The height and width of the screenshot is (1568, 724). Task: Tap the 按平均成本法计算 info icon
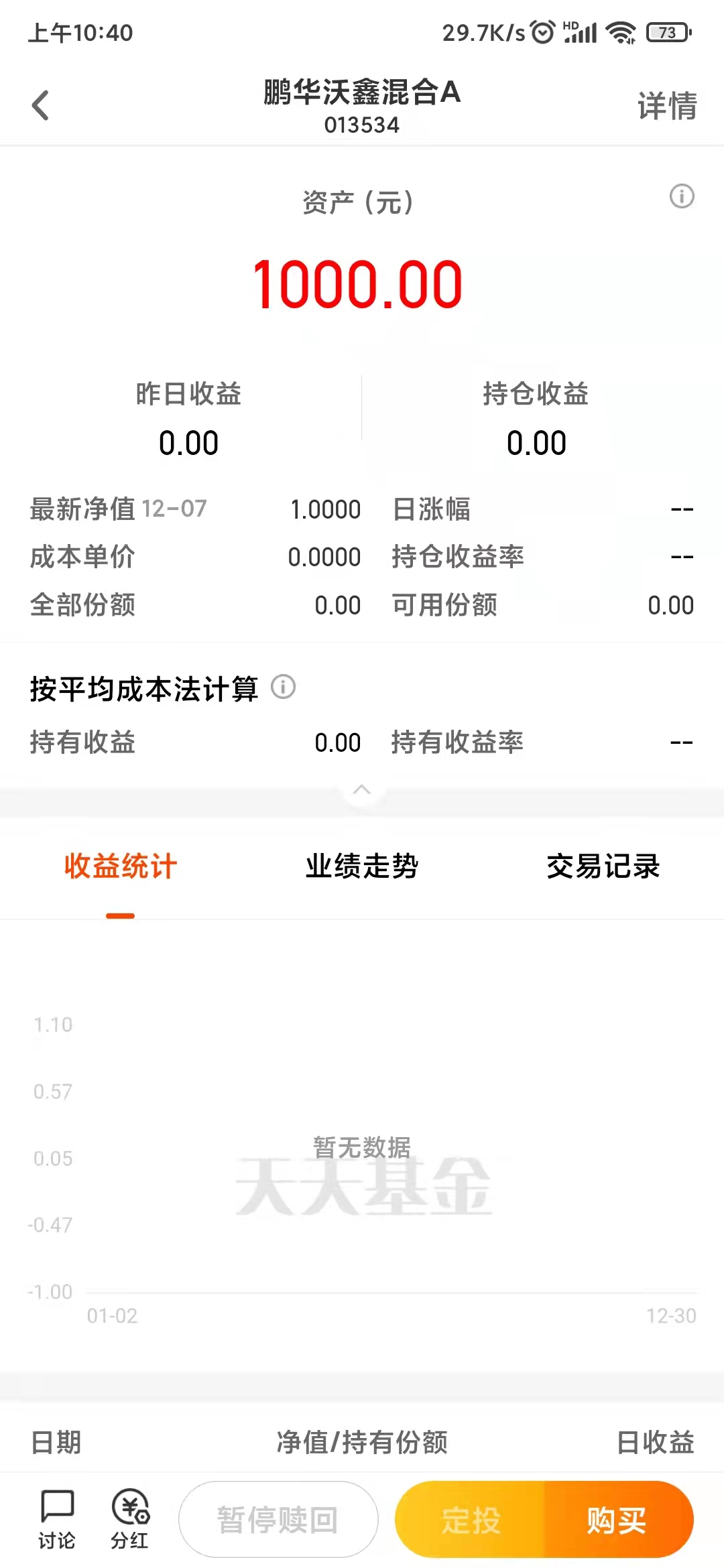tap(282, 688)
